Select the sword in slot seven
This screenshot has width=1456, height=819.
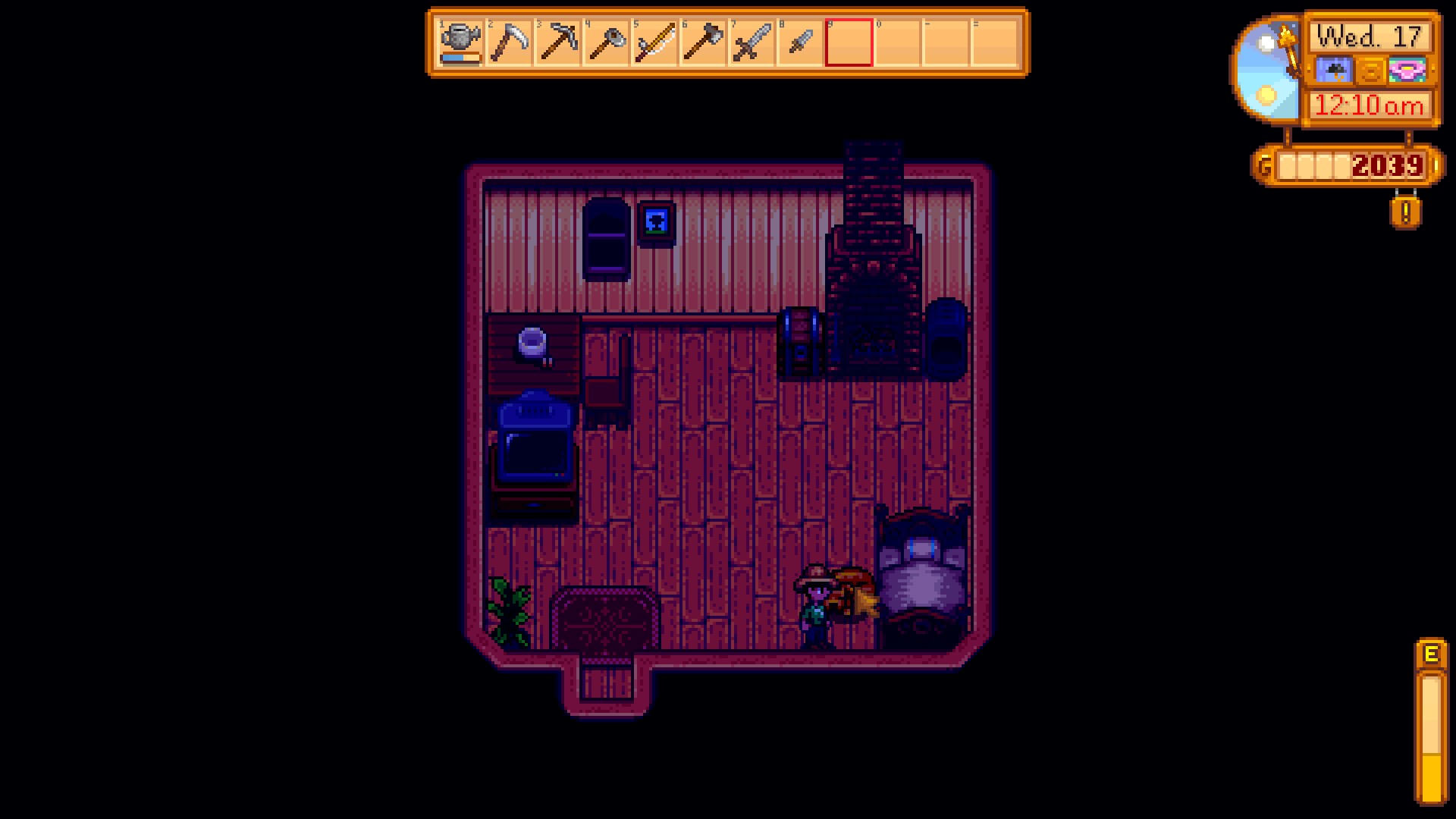click(x=752, y=42)
